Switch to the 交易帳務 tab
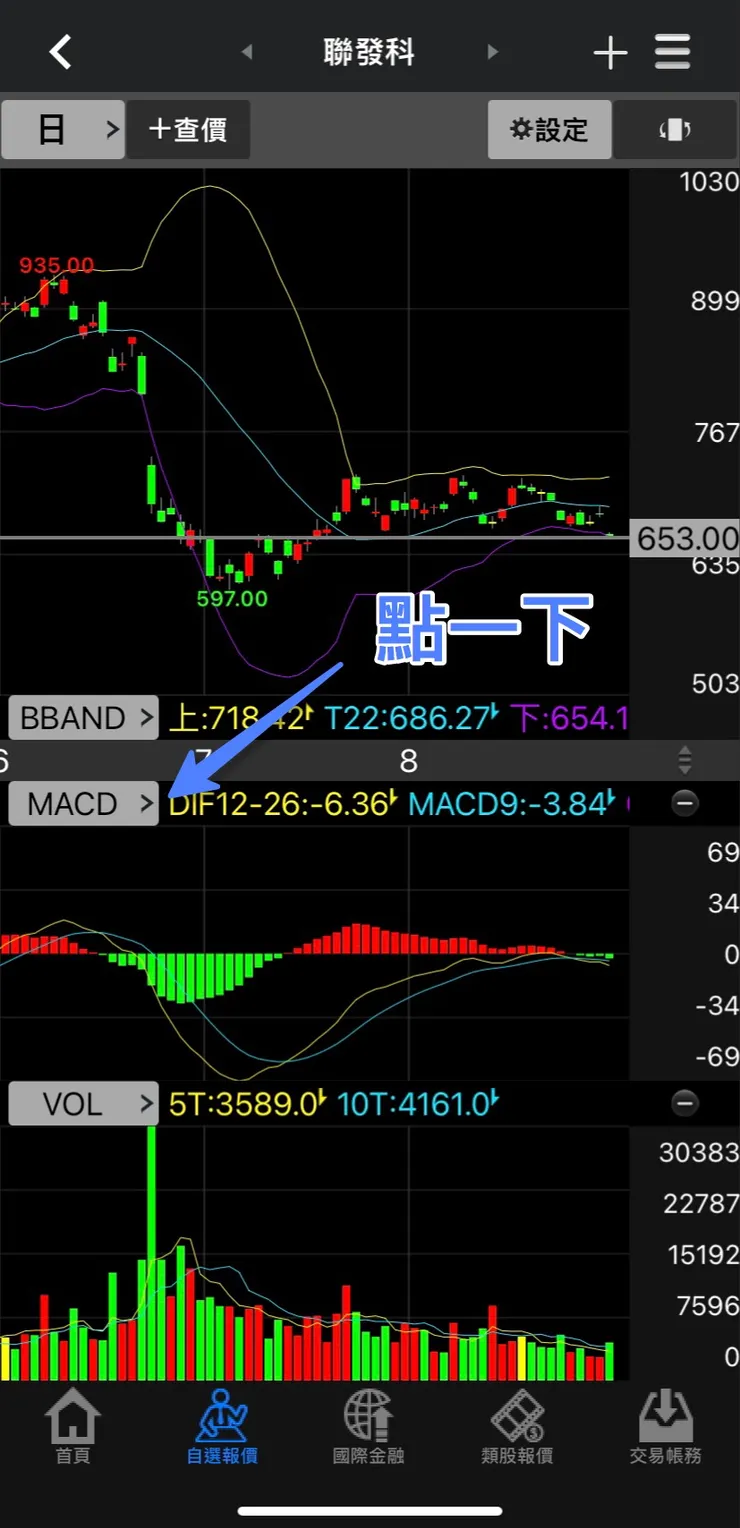 tap(665, 1428)
